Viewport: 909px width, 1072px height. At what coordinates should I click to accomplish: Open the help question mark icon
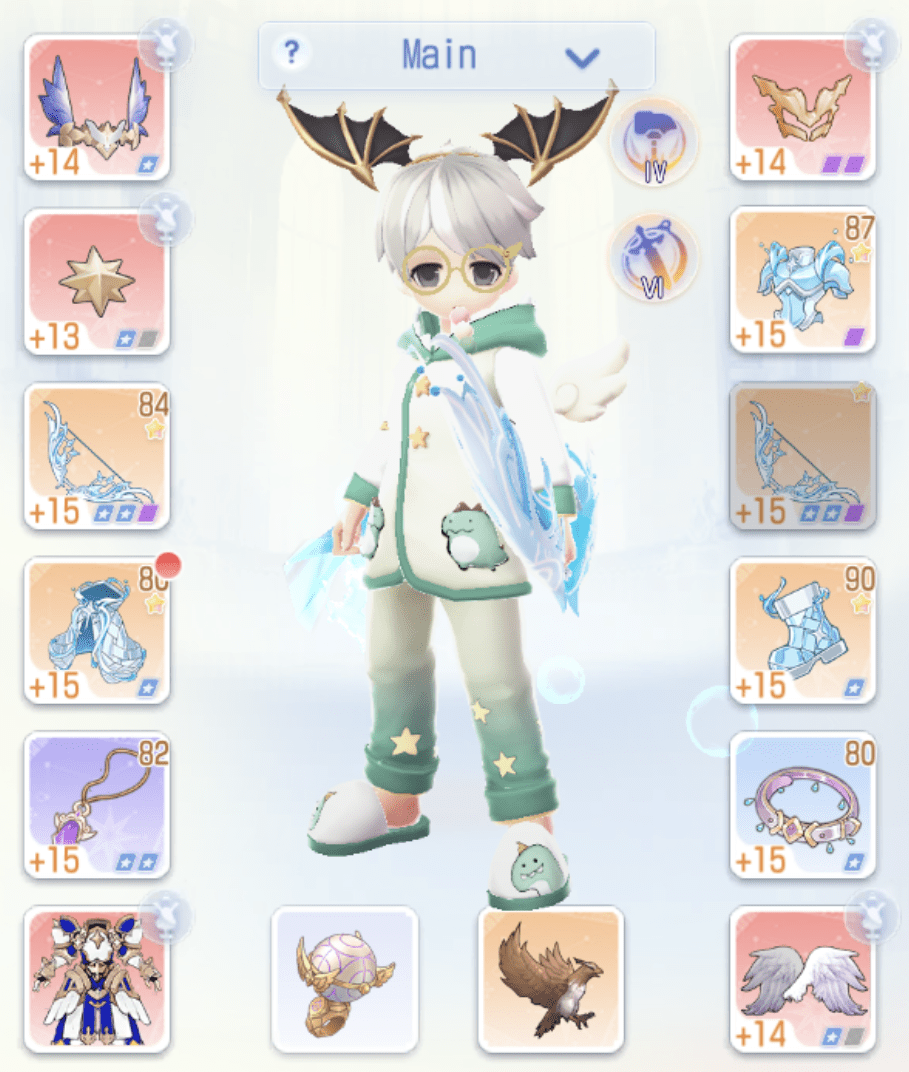click(291, 53)
